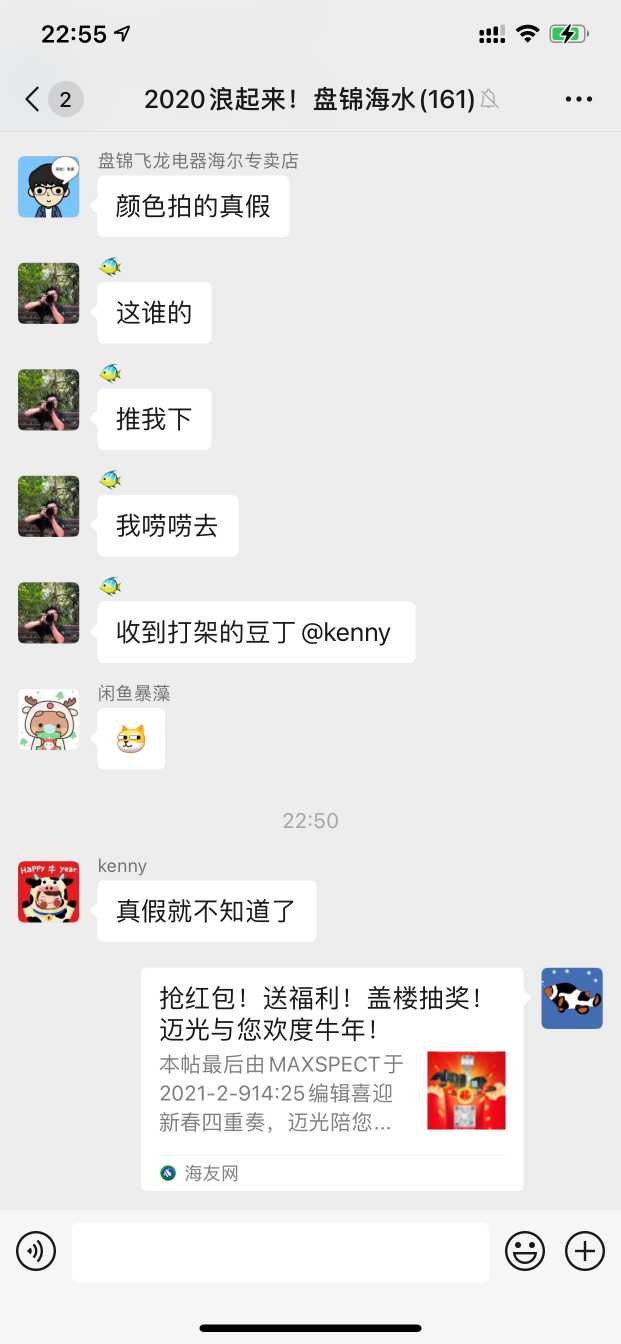Viewport: 621px width, 1344px height.
Task: Open my own avatar beside shared link
Action: [x=572, y=998]
